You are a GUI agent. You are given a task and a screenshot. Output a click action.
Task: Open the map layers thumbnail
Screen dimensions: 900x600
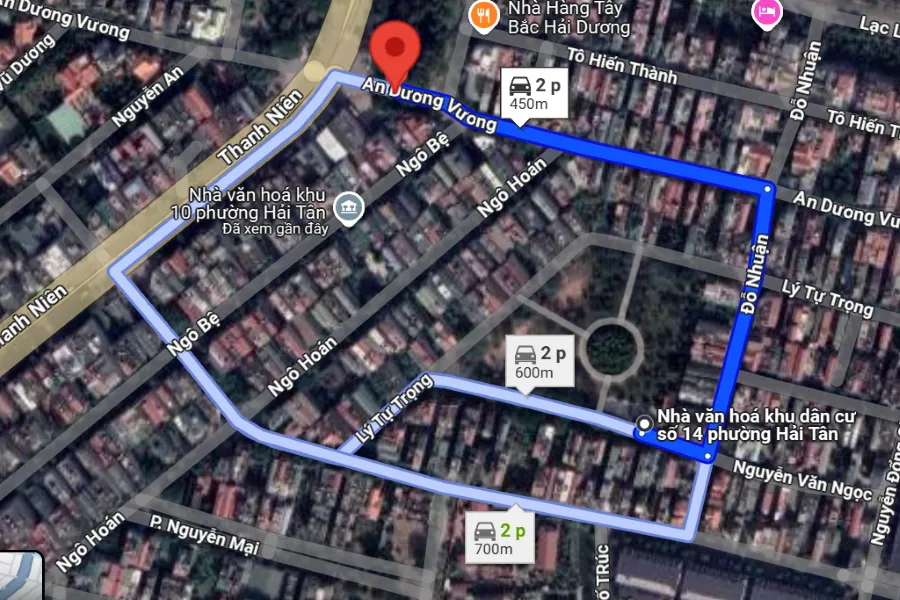pos(18,578)
